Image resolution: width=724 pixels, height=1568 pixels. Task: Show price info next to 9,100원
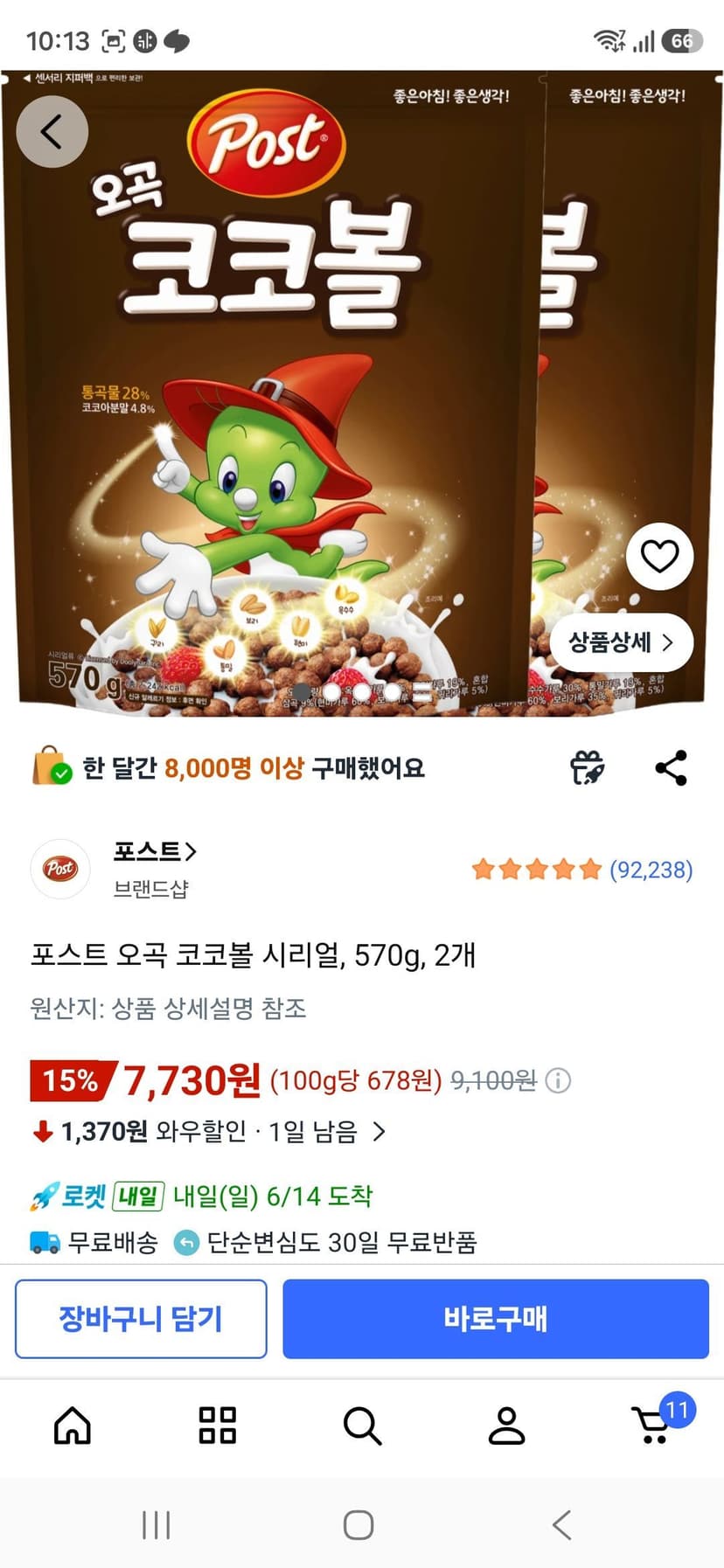coord(558,1081)
